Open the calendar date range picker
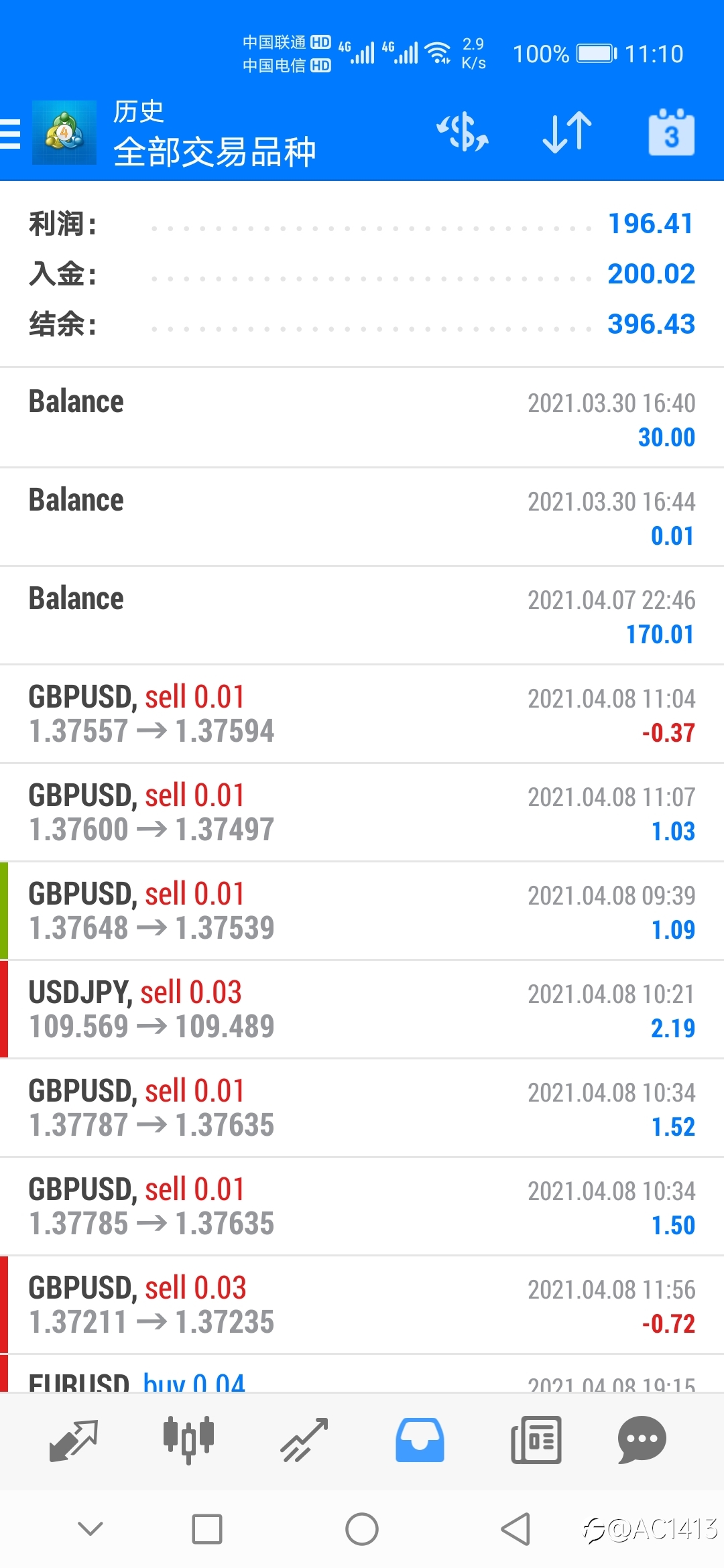Viewport: 724px width, 1568px height. 671,132
